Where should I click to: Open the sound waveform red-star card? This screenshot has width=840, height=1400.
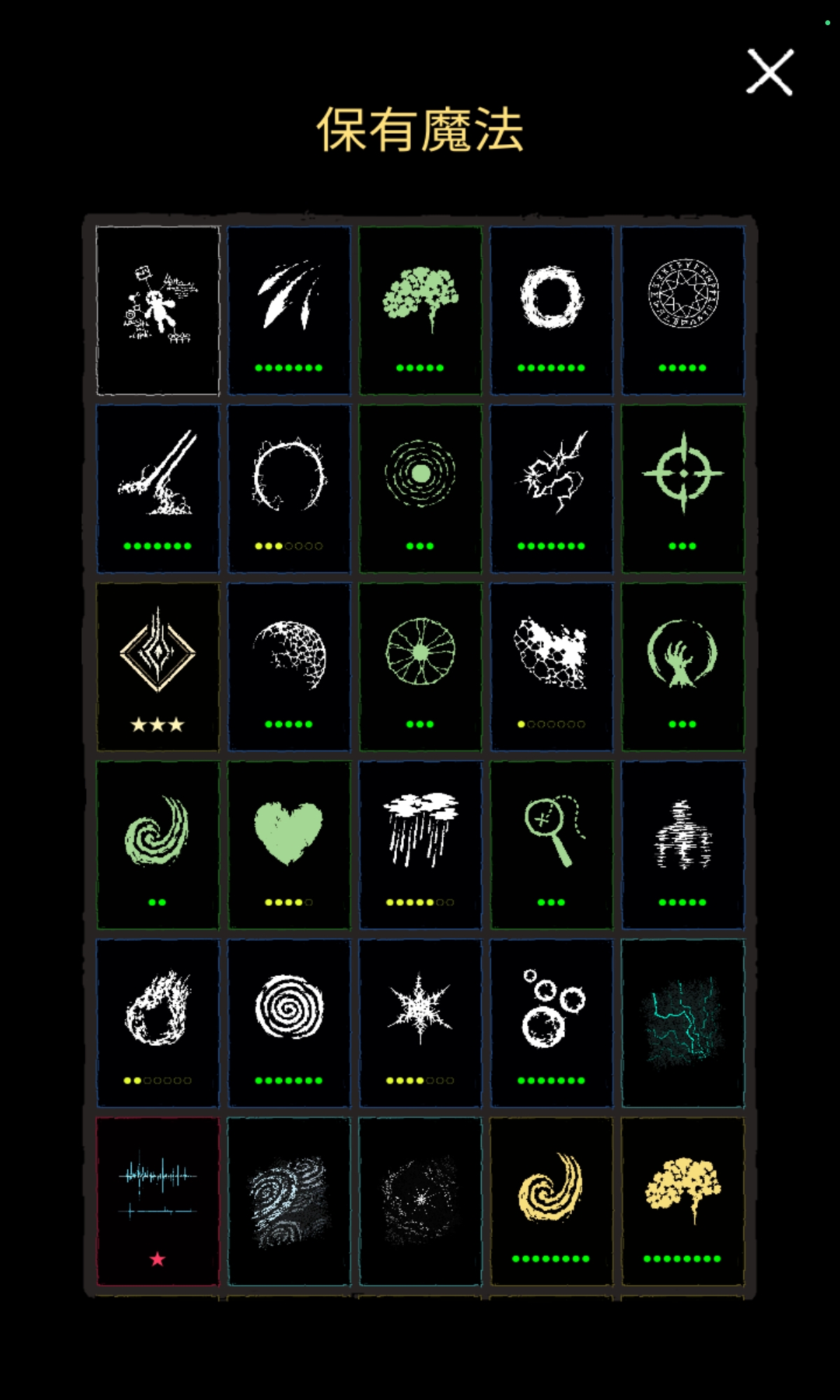(157, 1201)
